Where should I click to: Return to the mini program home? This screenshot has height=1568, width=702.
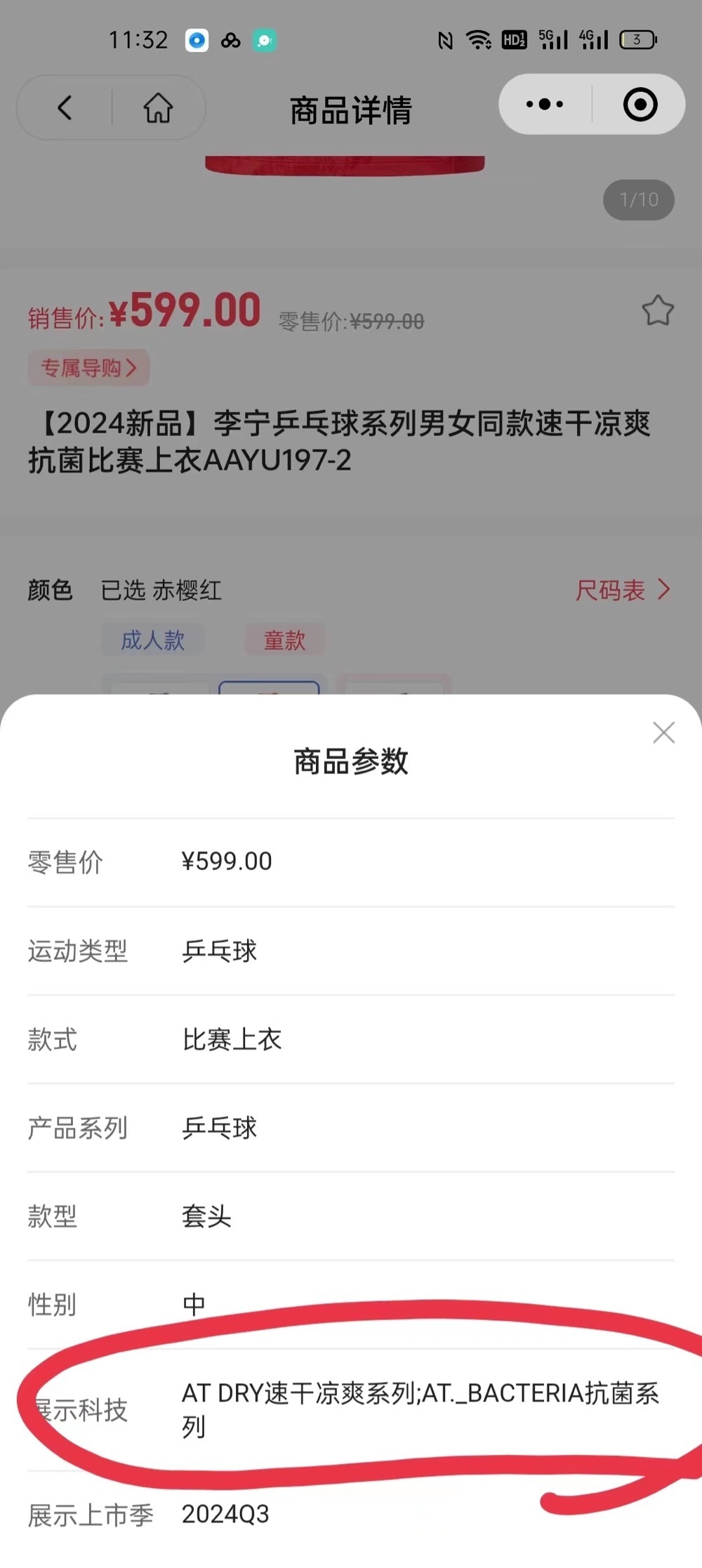pos(158,107)
